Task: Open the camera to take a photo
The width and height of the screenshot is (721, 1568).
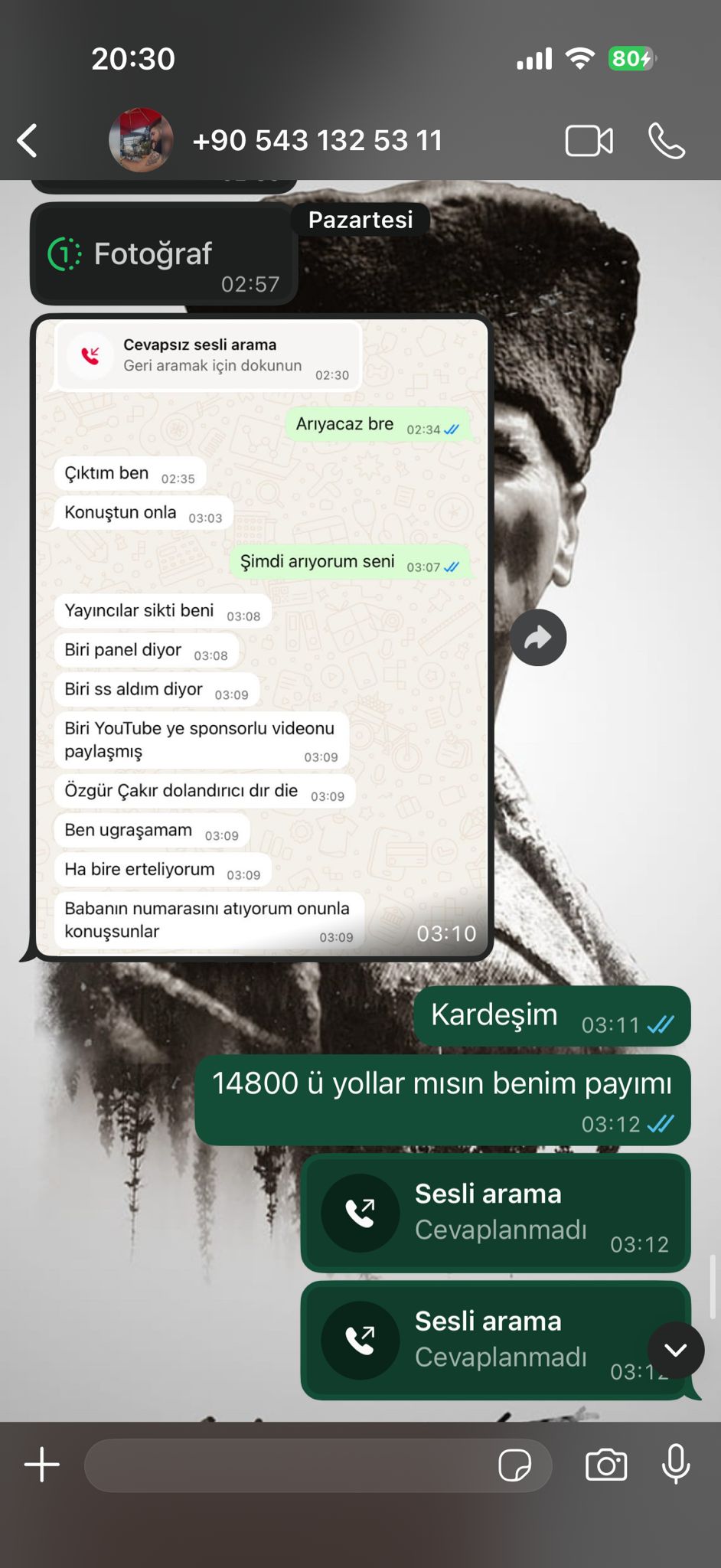Action: click(606, 1465)
